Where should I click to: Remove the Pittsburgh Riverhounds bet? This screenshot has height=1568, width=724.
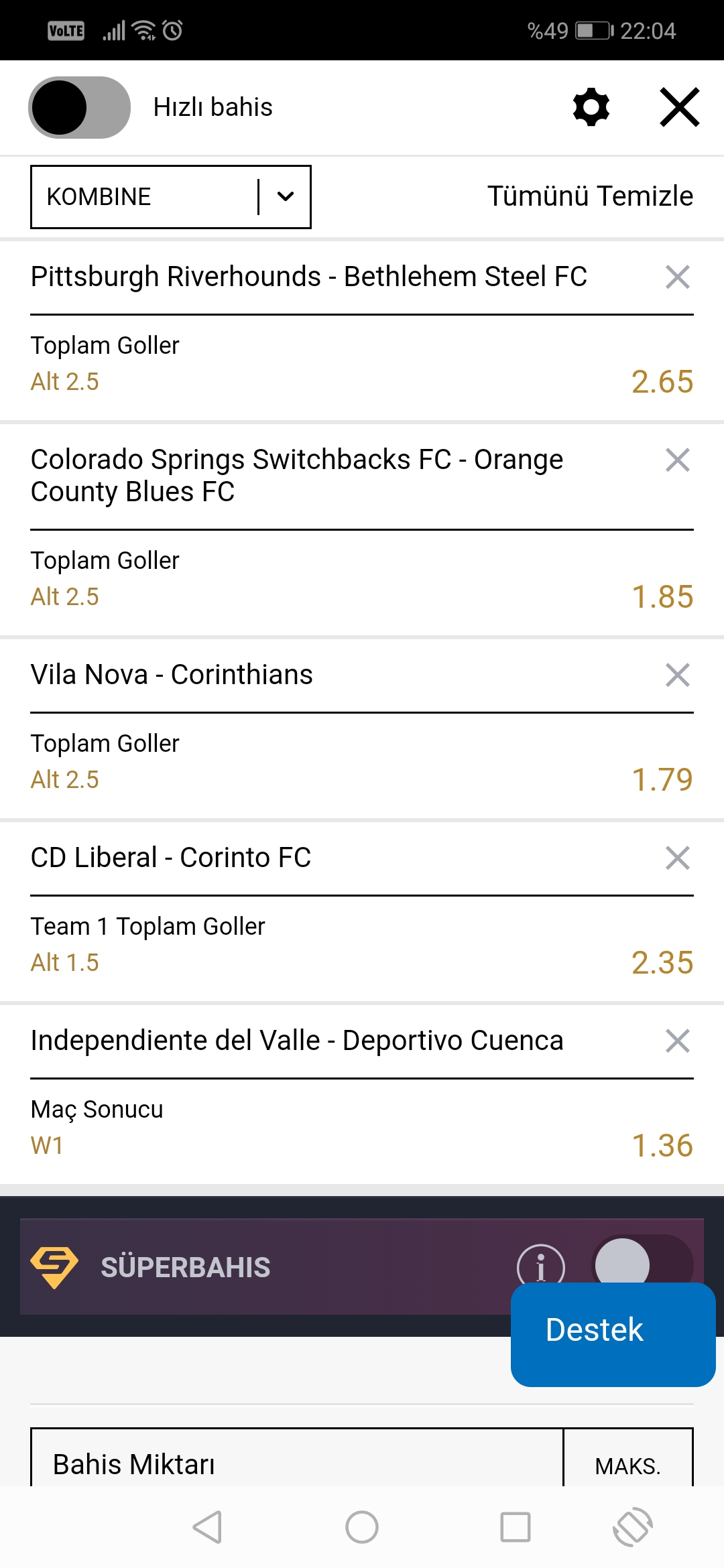pos(678,277)
